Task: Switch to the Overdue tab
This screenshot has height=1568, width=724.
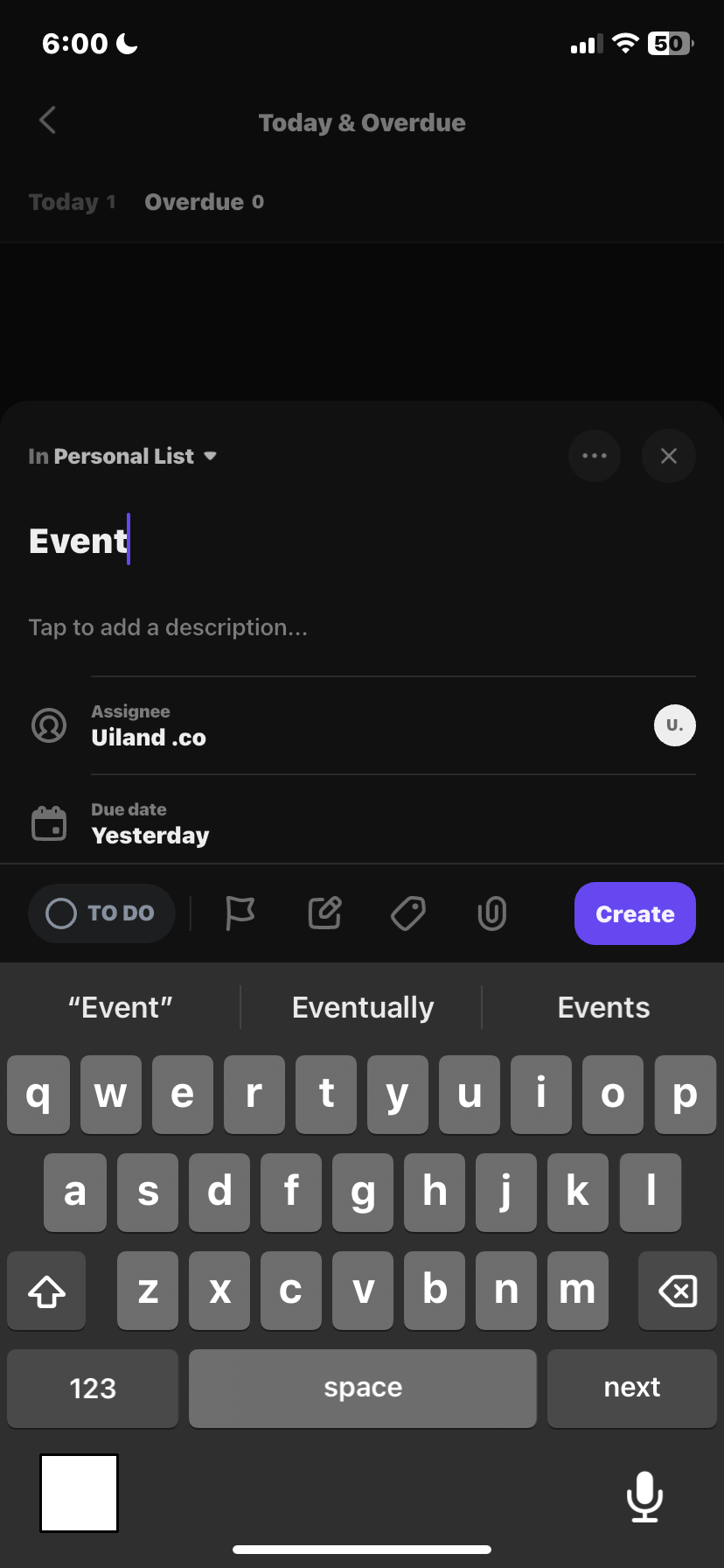Action: 203,201
